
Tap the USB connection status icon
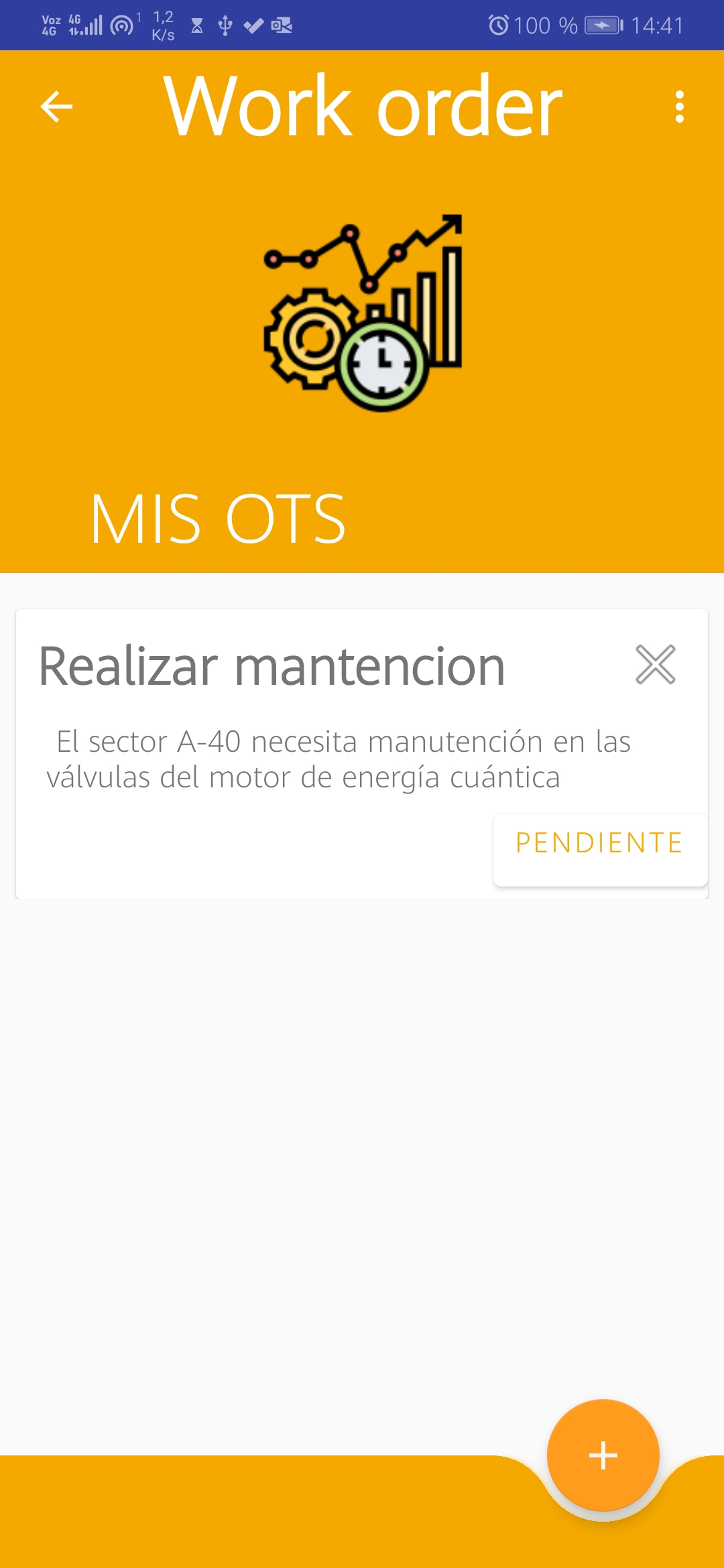click(x=225, y=25)
